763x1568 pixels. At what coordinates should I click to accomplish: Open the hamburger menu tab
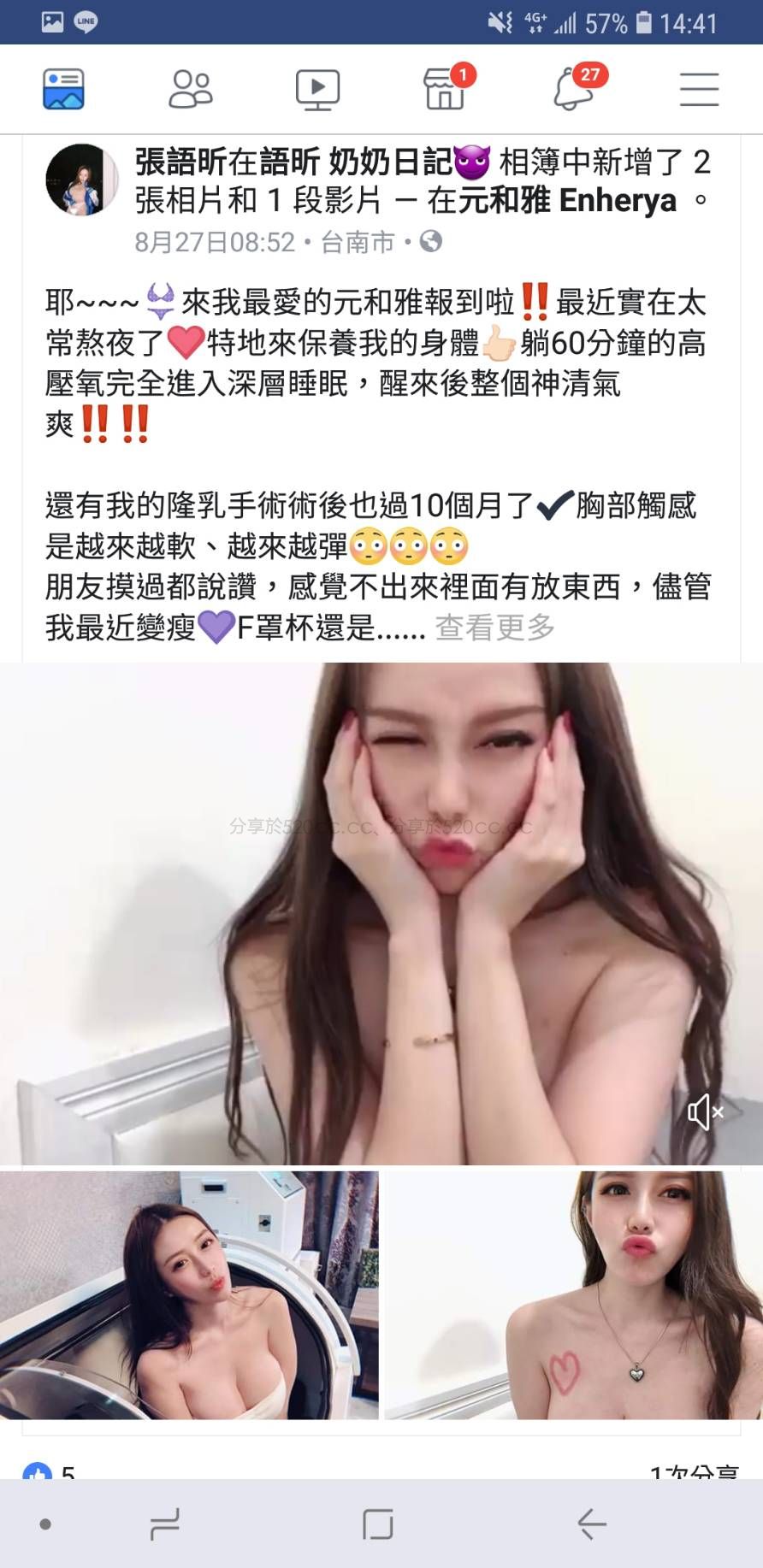(699, 89)
